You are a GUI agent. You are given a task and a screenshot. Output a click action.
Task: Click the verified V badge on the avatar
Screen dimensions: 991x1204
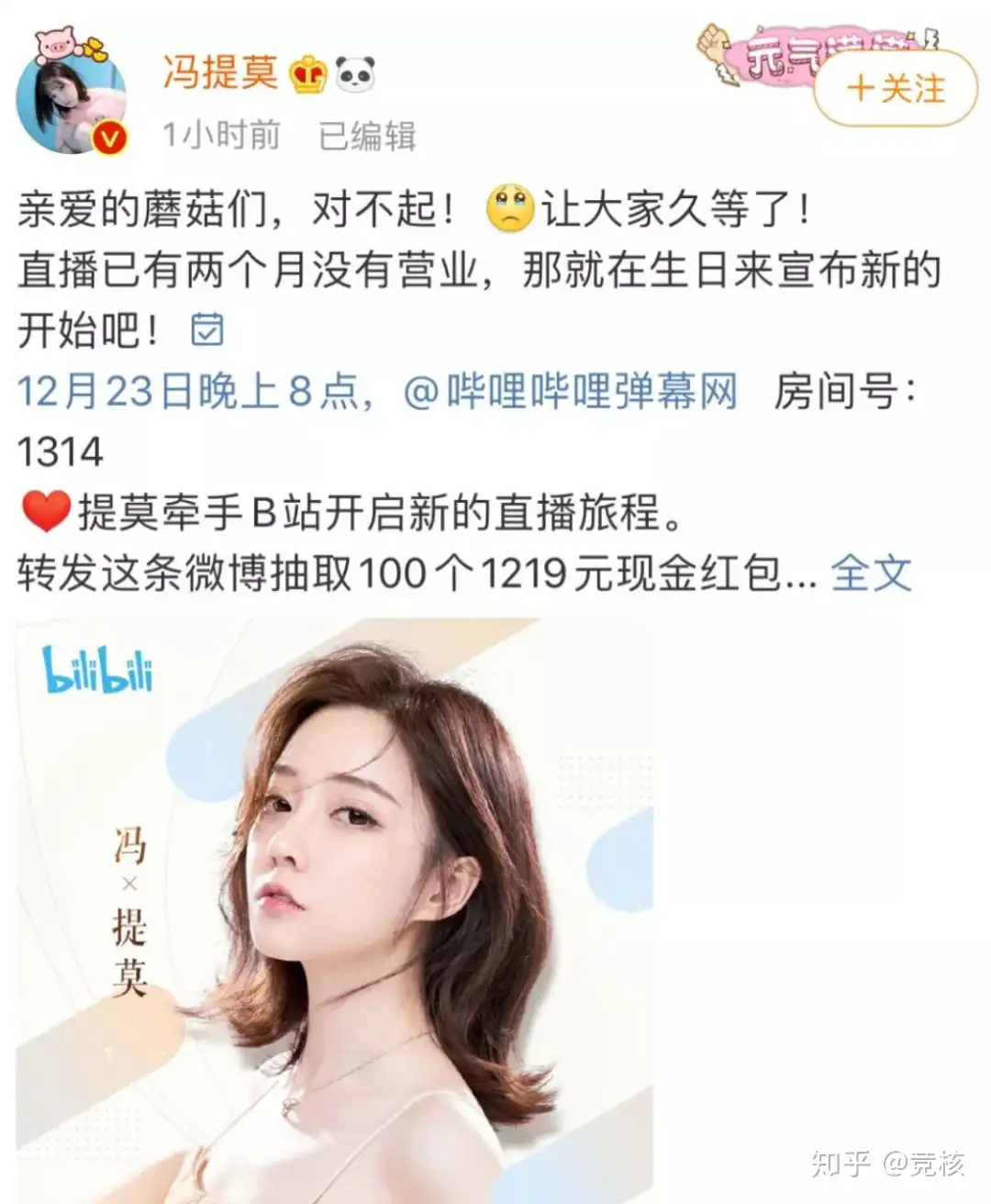click(109, 136)
